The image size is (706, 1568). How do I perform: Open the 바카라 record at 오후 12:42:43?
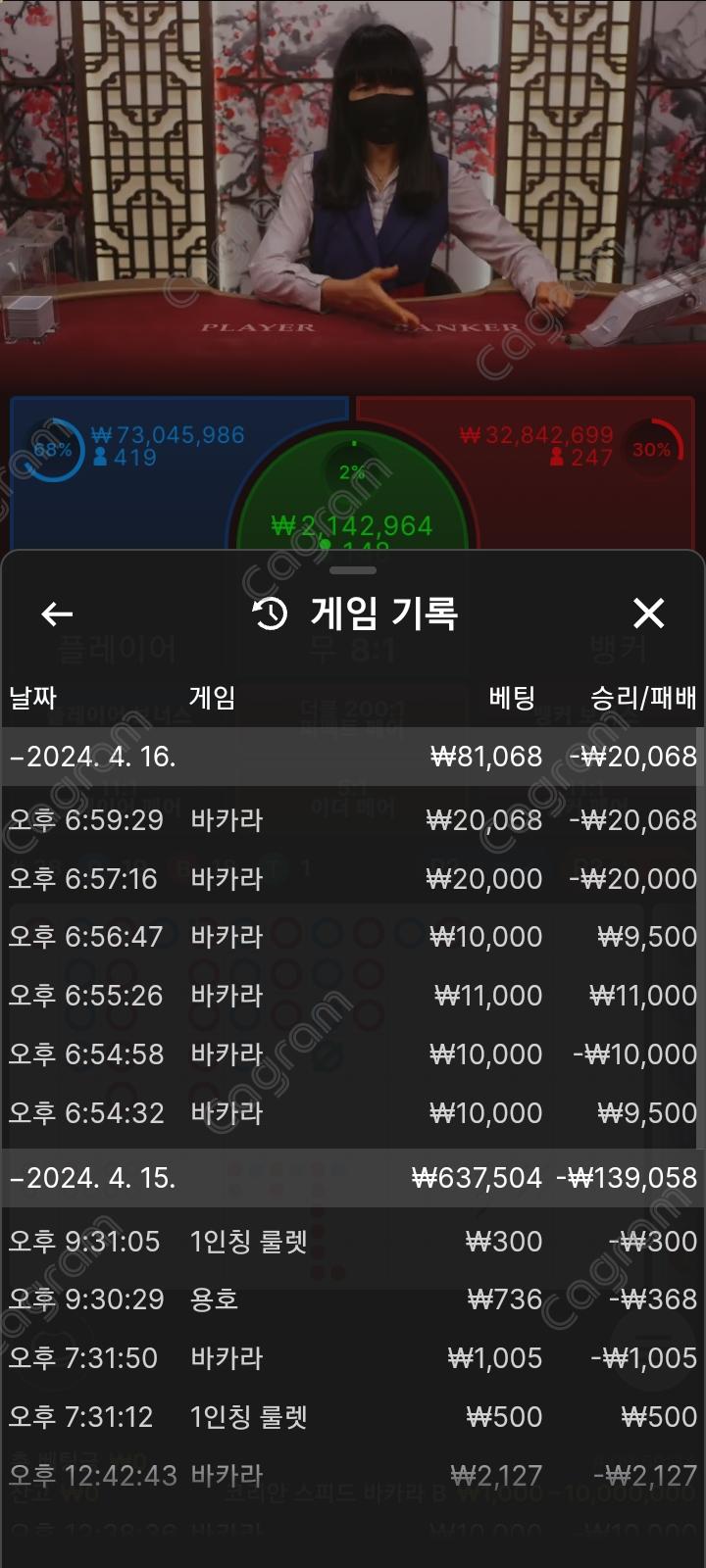pos(351,1476)
